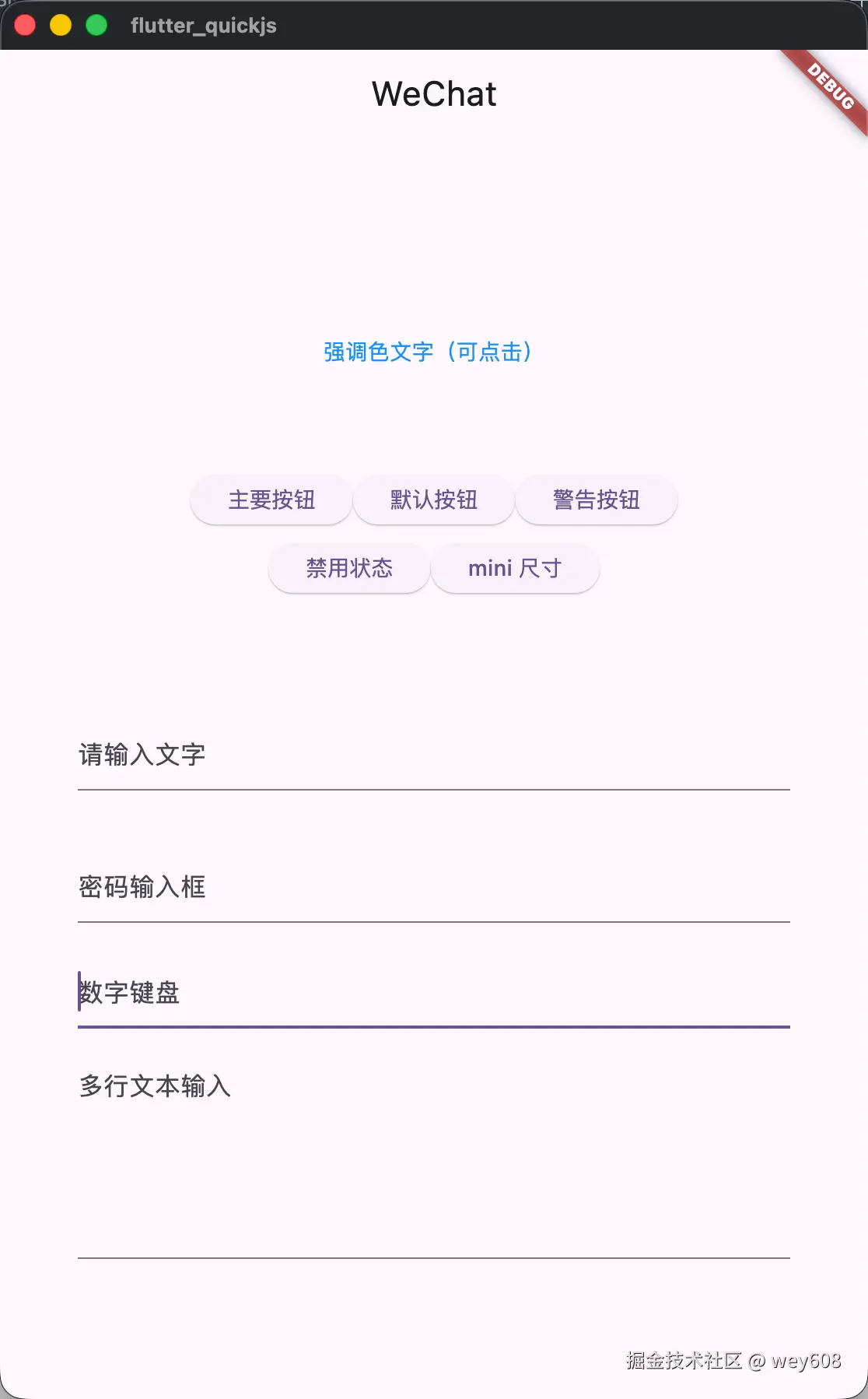Choose the mini 尺寸 button

pyautogui.click(x=515, y=568)
